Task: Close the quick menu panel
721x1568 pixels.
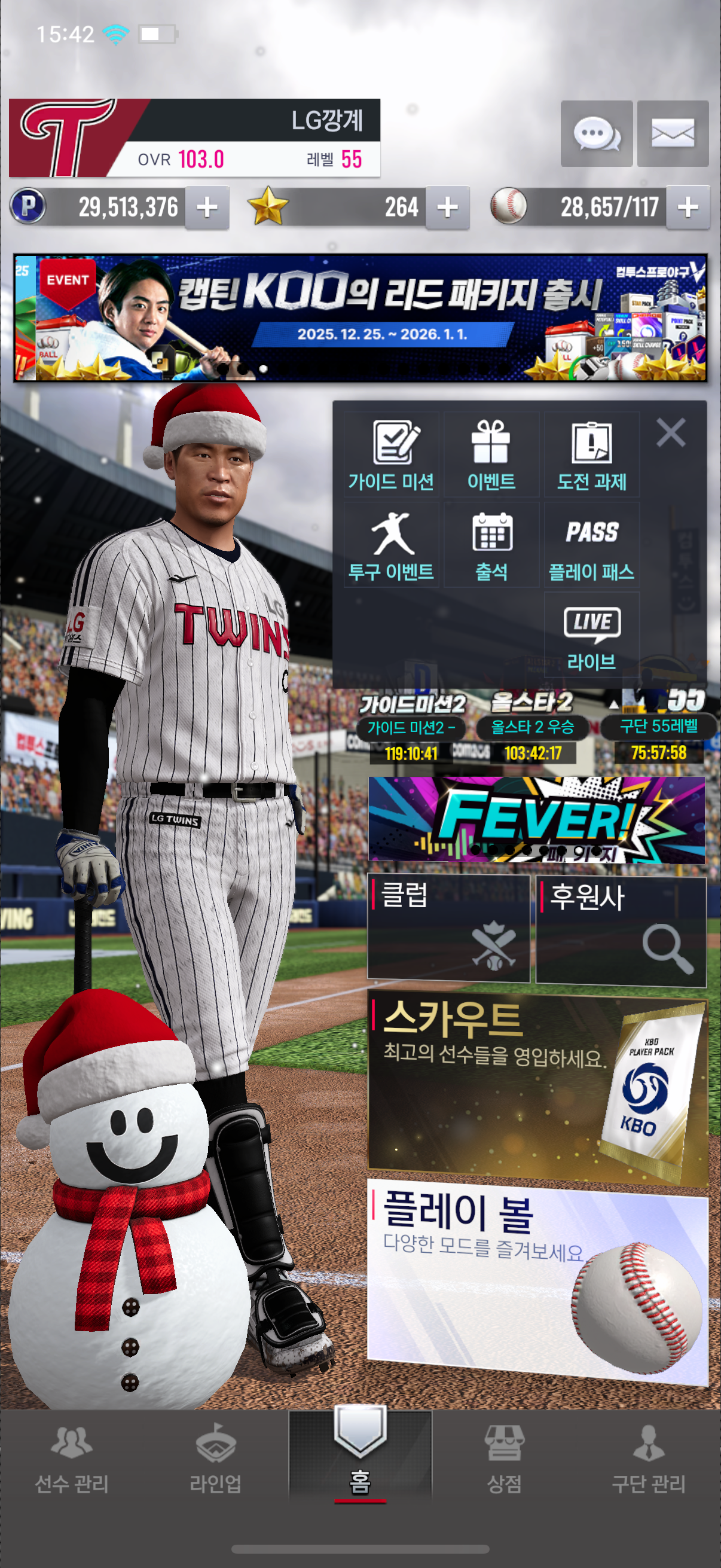Action: click(x=671, y=433)
